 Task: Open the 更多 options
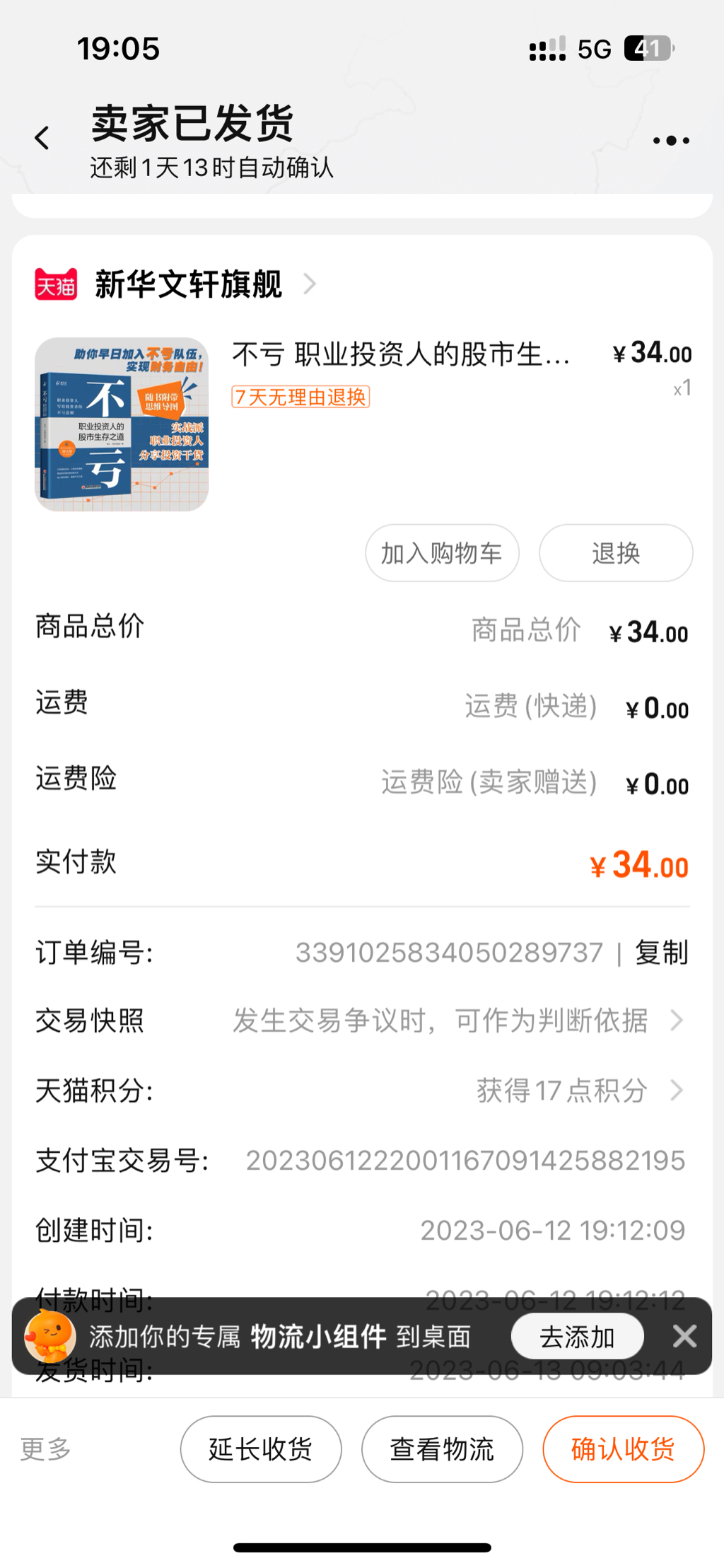(x=45, y=1449)
